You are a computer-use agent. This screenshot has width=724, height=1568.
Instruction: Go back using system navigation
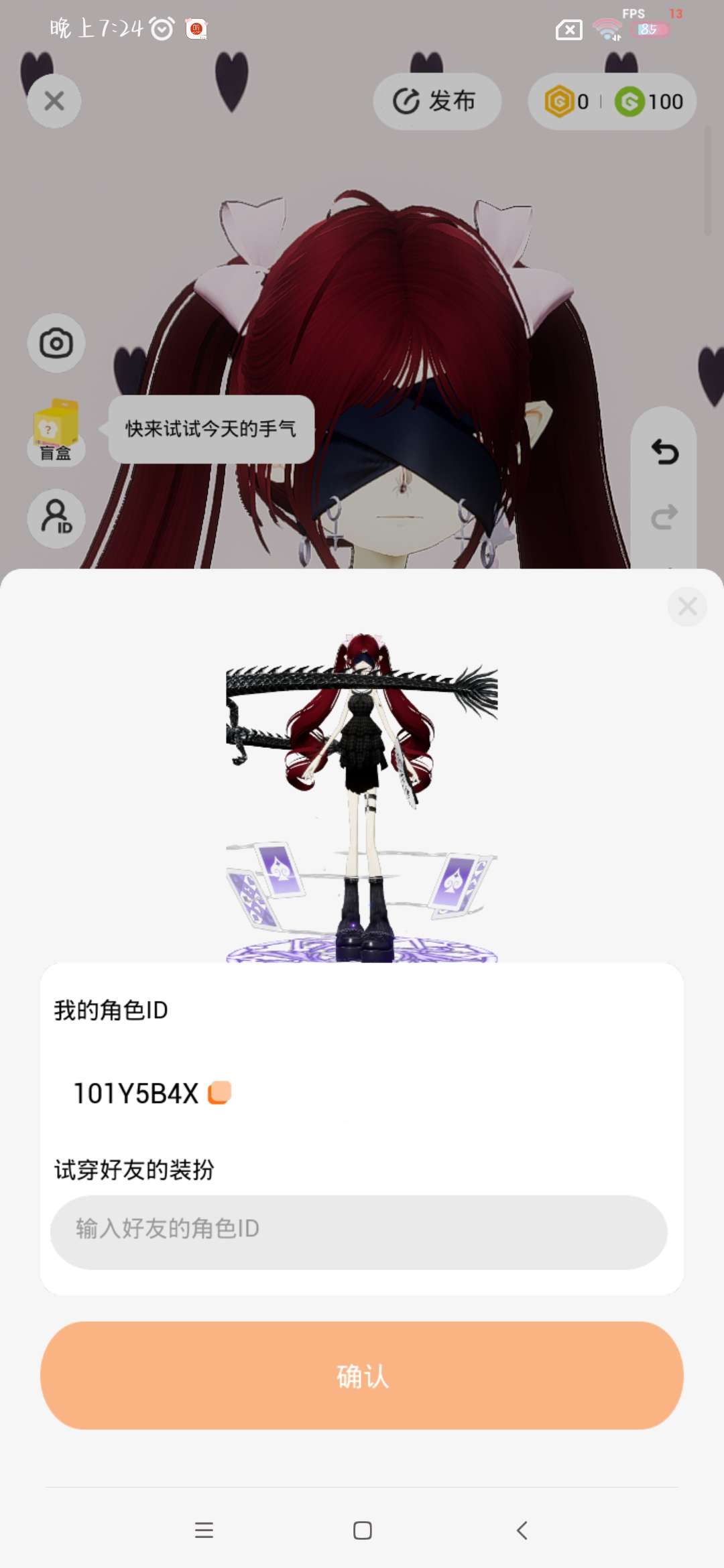[522, 1530]
